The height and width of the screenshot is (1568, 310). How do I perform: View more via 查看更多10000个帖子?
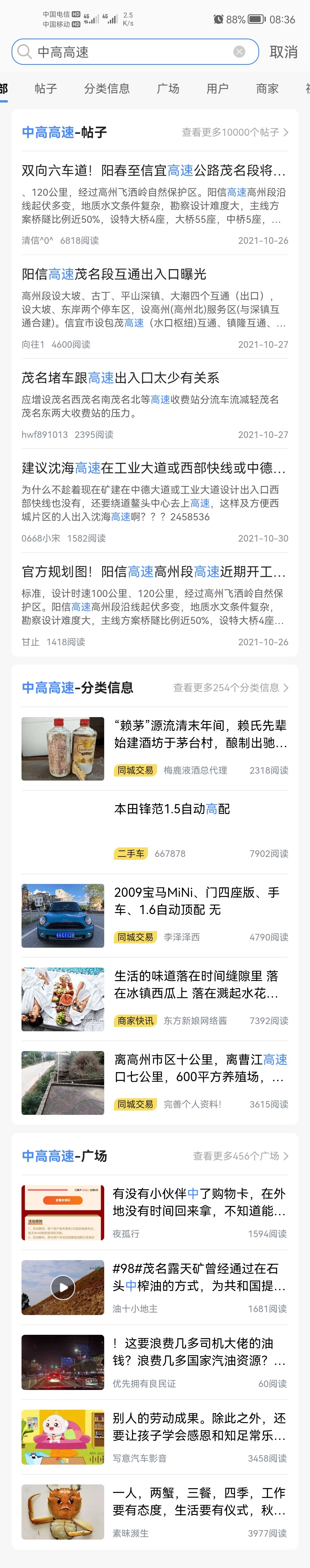click(x=235, y=132)
